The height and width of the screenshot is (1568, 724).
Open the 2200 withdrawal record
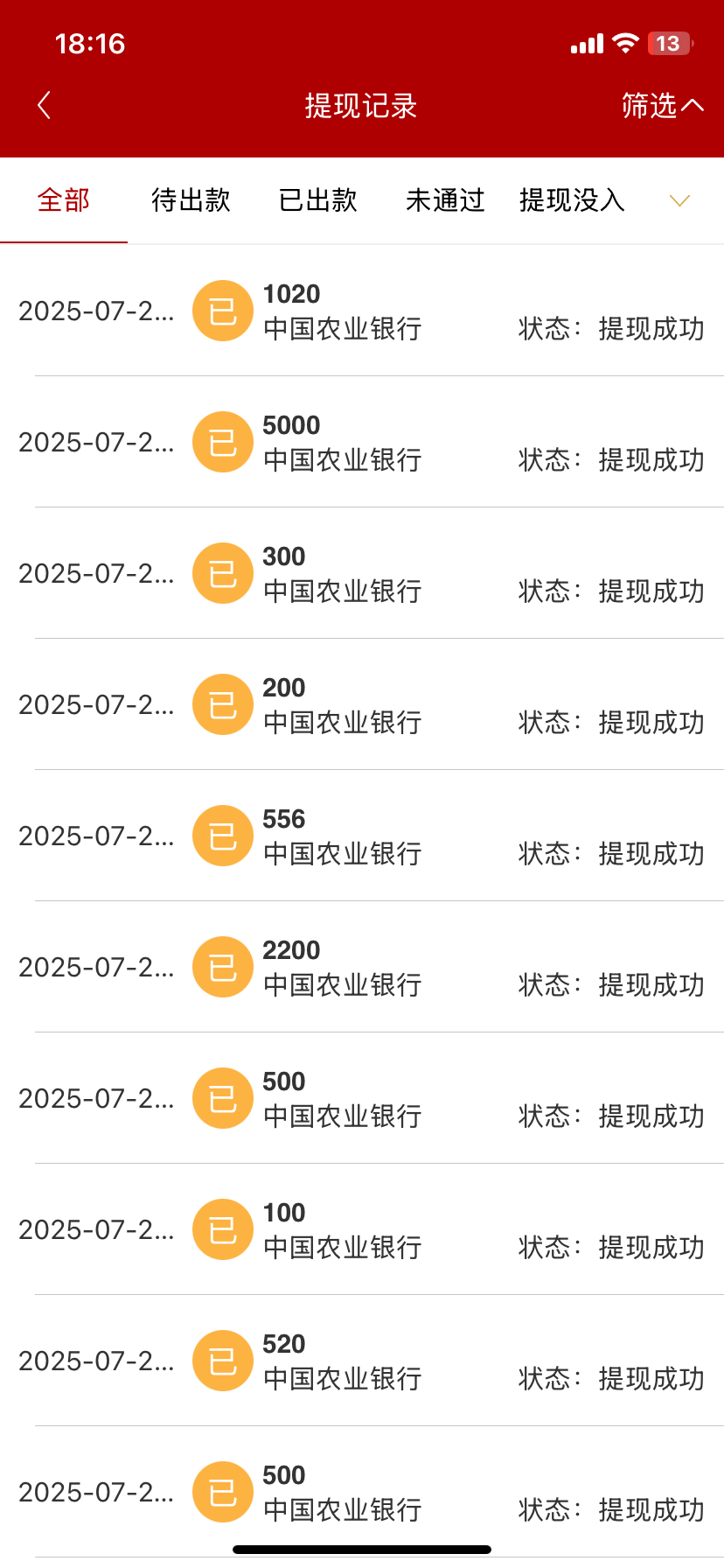(362, 968)
